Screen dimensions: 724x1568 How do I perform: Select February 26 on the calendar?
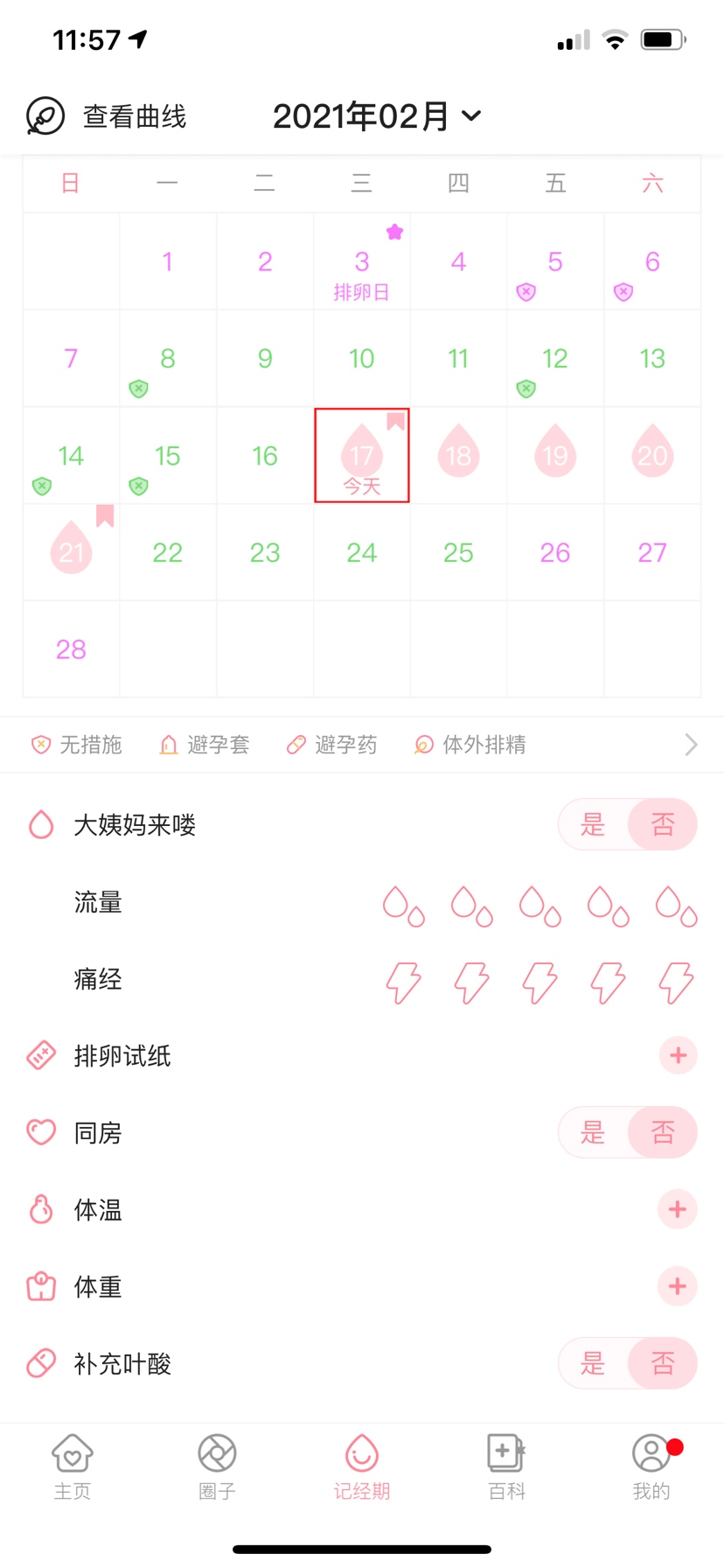click(555, 552)
